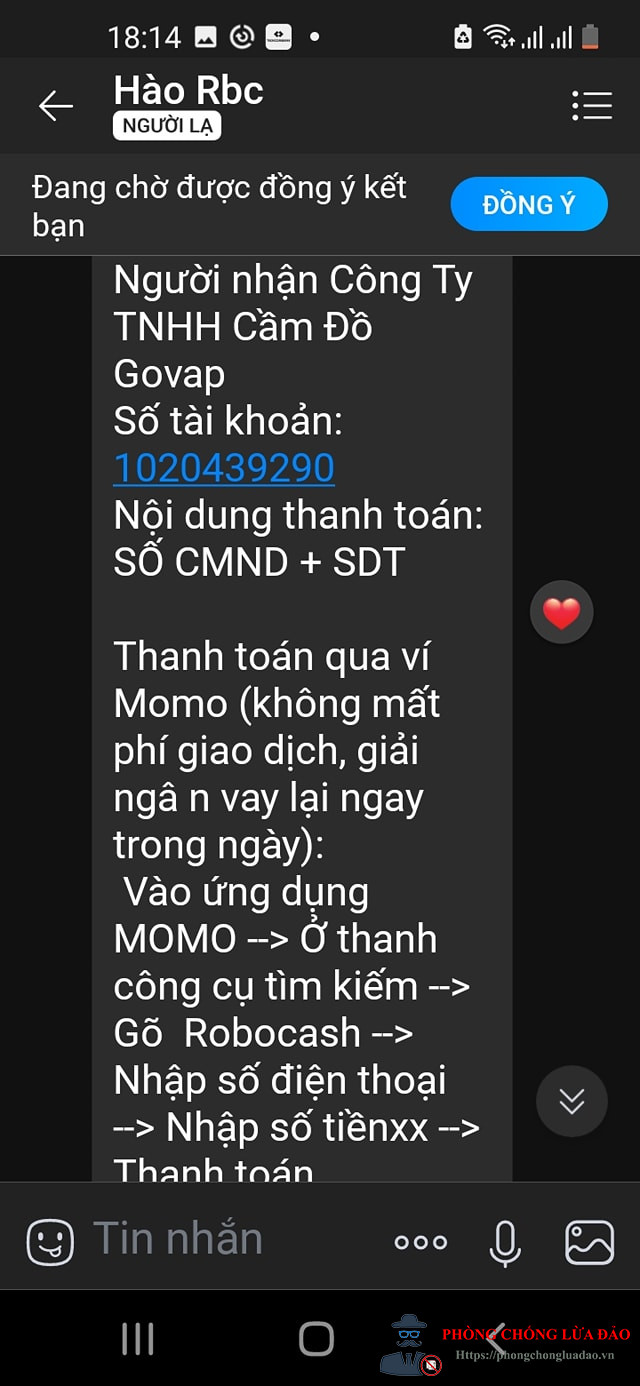Tap the heart reaction on the message

(x=562, y=612)
